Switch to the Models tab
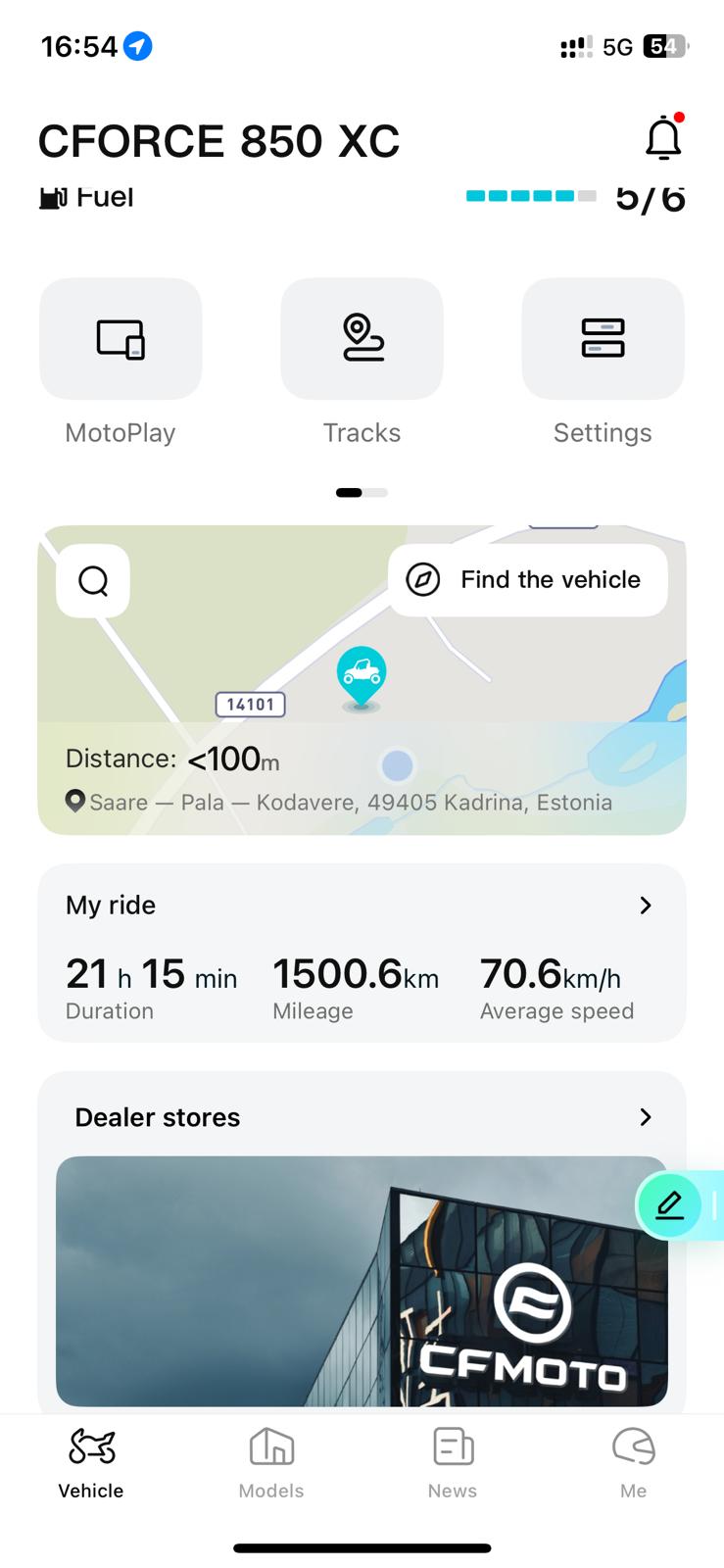The height and width of the screenshot is (1568, 724). 271,1462
